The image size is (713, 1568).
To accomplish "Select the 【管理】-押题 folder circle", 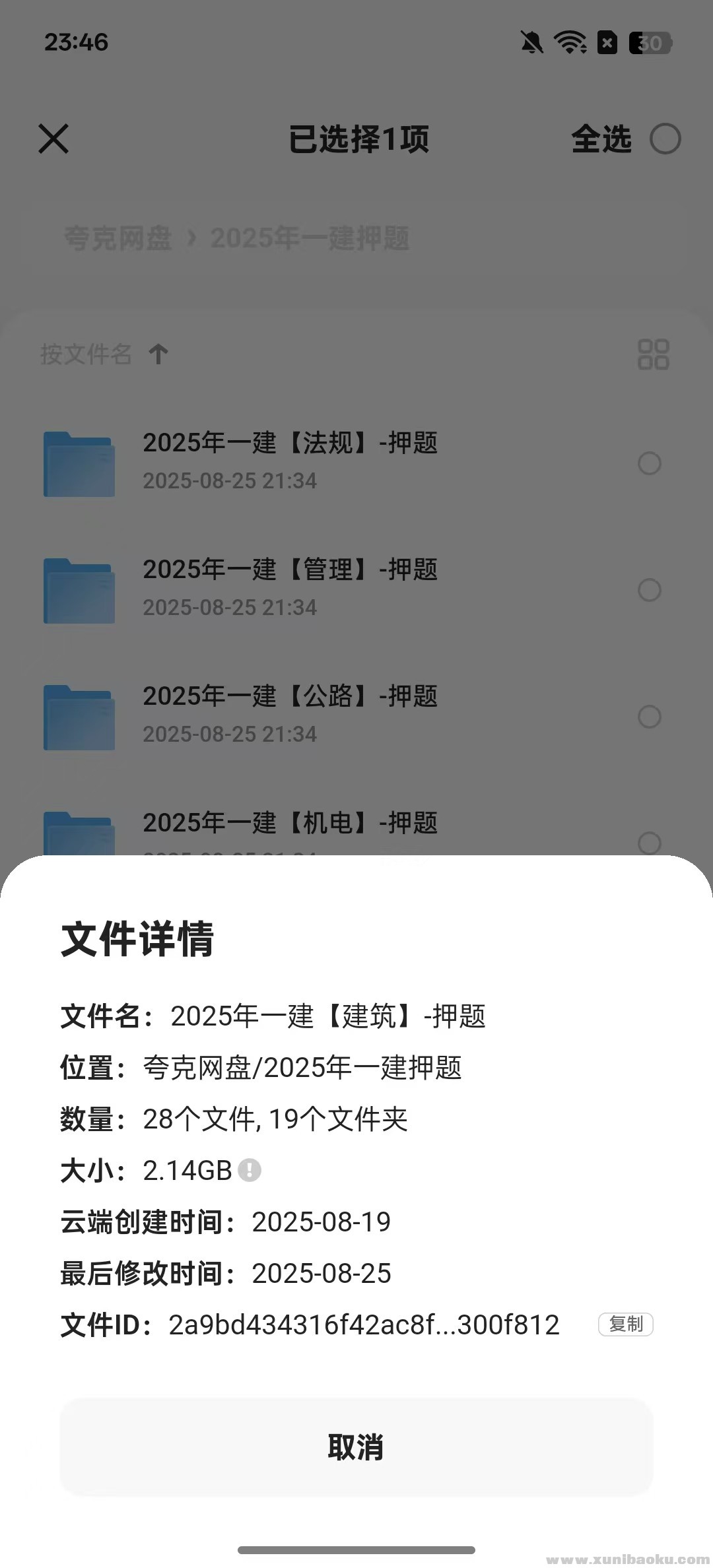I will [x=650, y=590].
